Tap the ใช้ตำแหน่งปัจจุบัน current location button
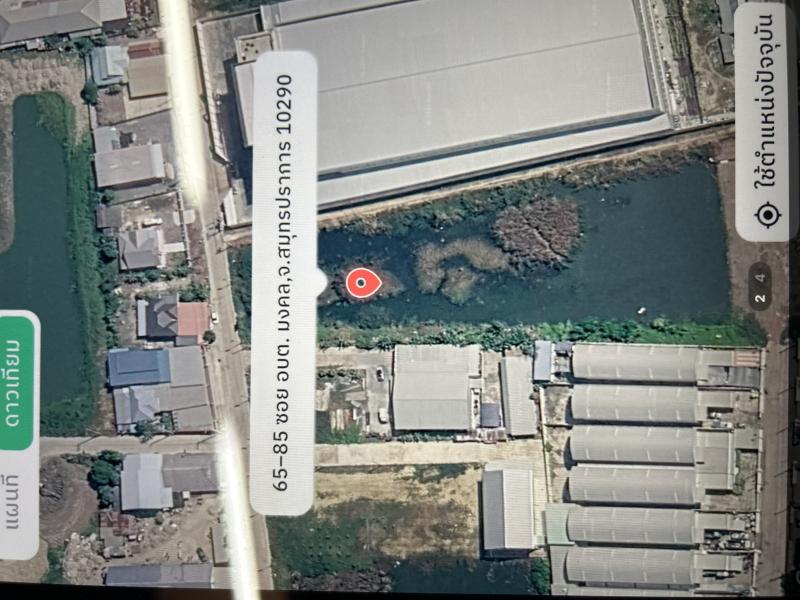 tap(767, 122)
